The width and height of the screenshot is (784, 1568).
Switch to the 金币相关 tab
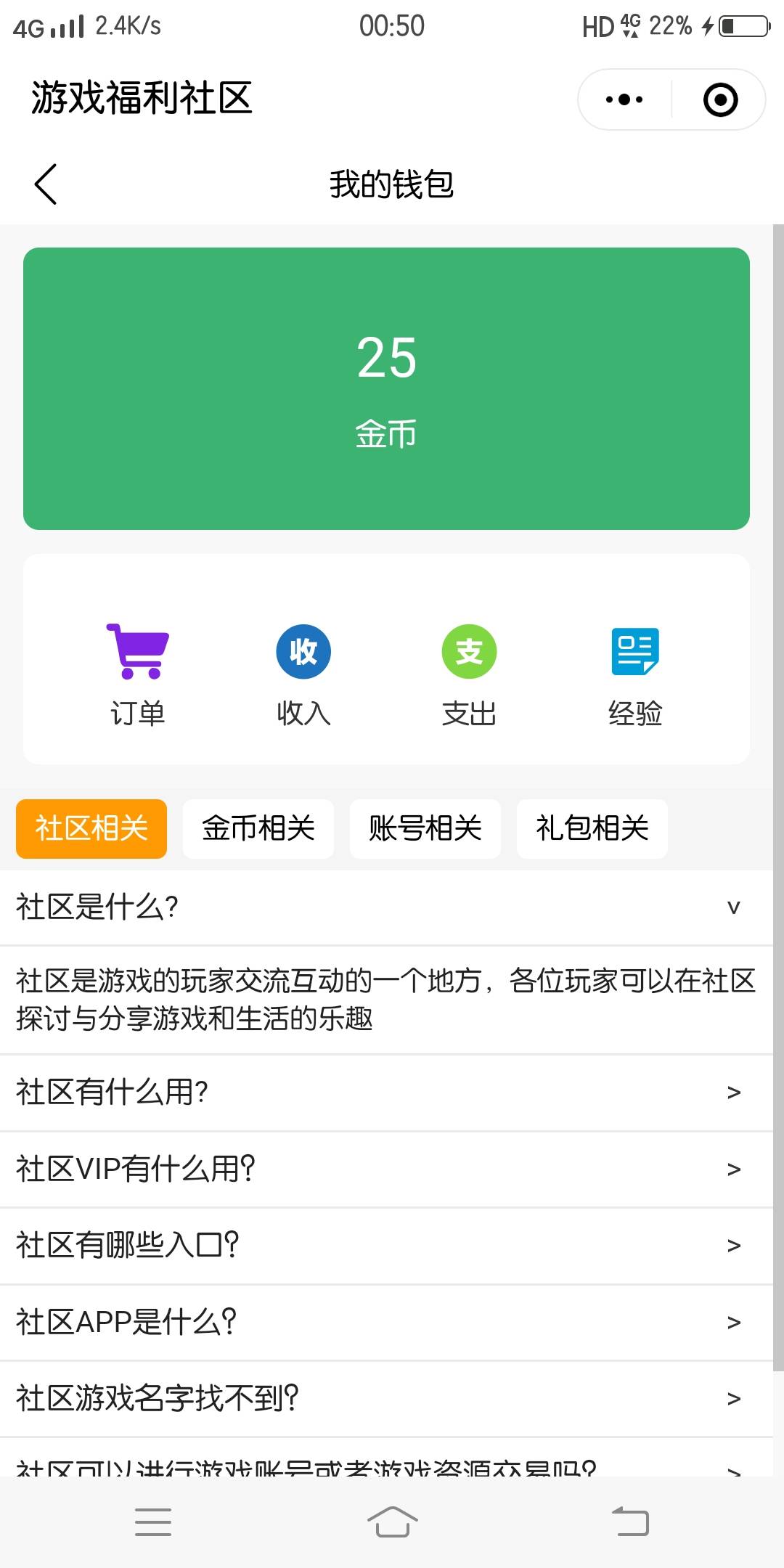click(x=258, y=828)
